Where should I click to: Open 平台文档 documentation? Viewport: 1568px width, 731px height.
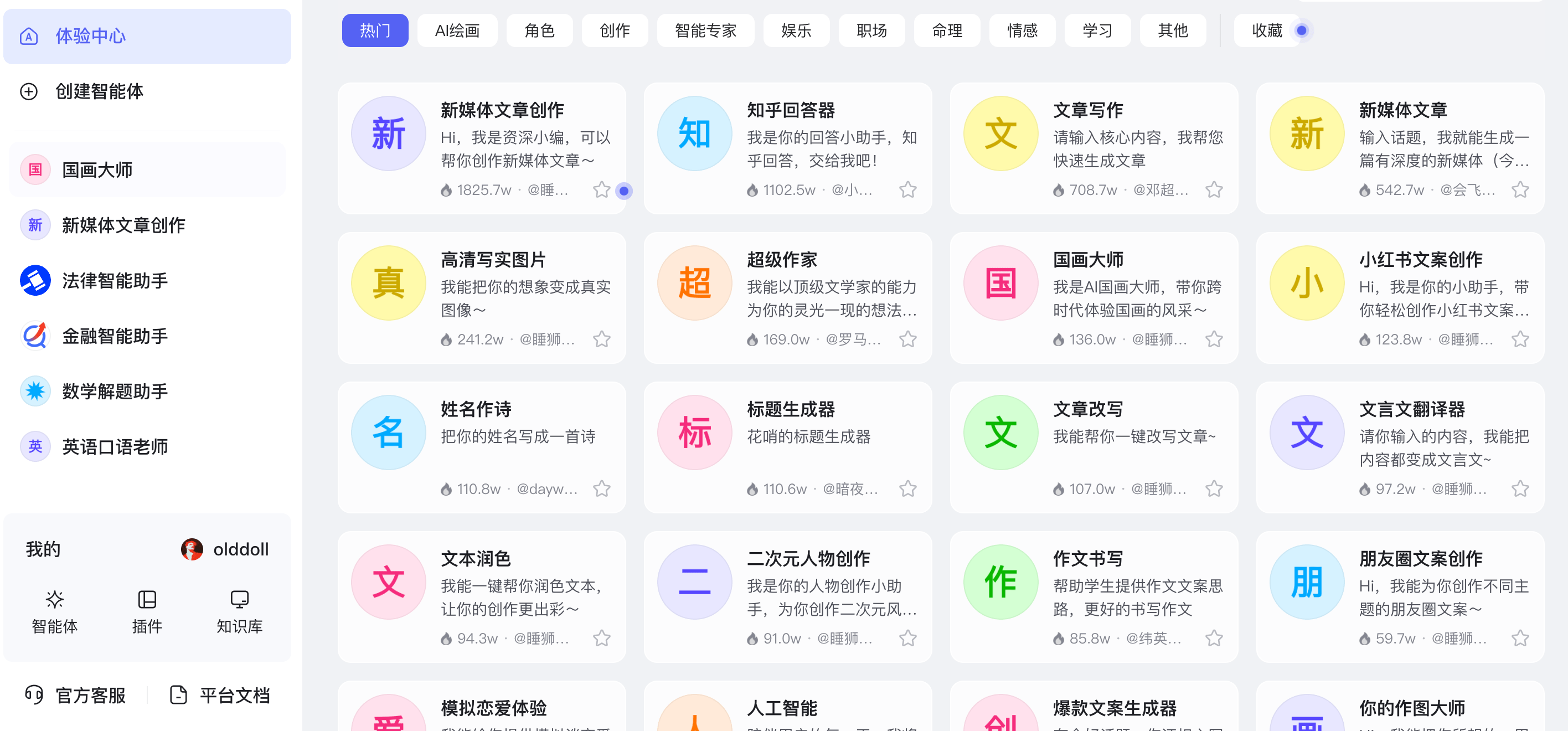coord(220,695)
